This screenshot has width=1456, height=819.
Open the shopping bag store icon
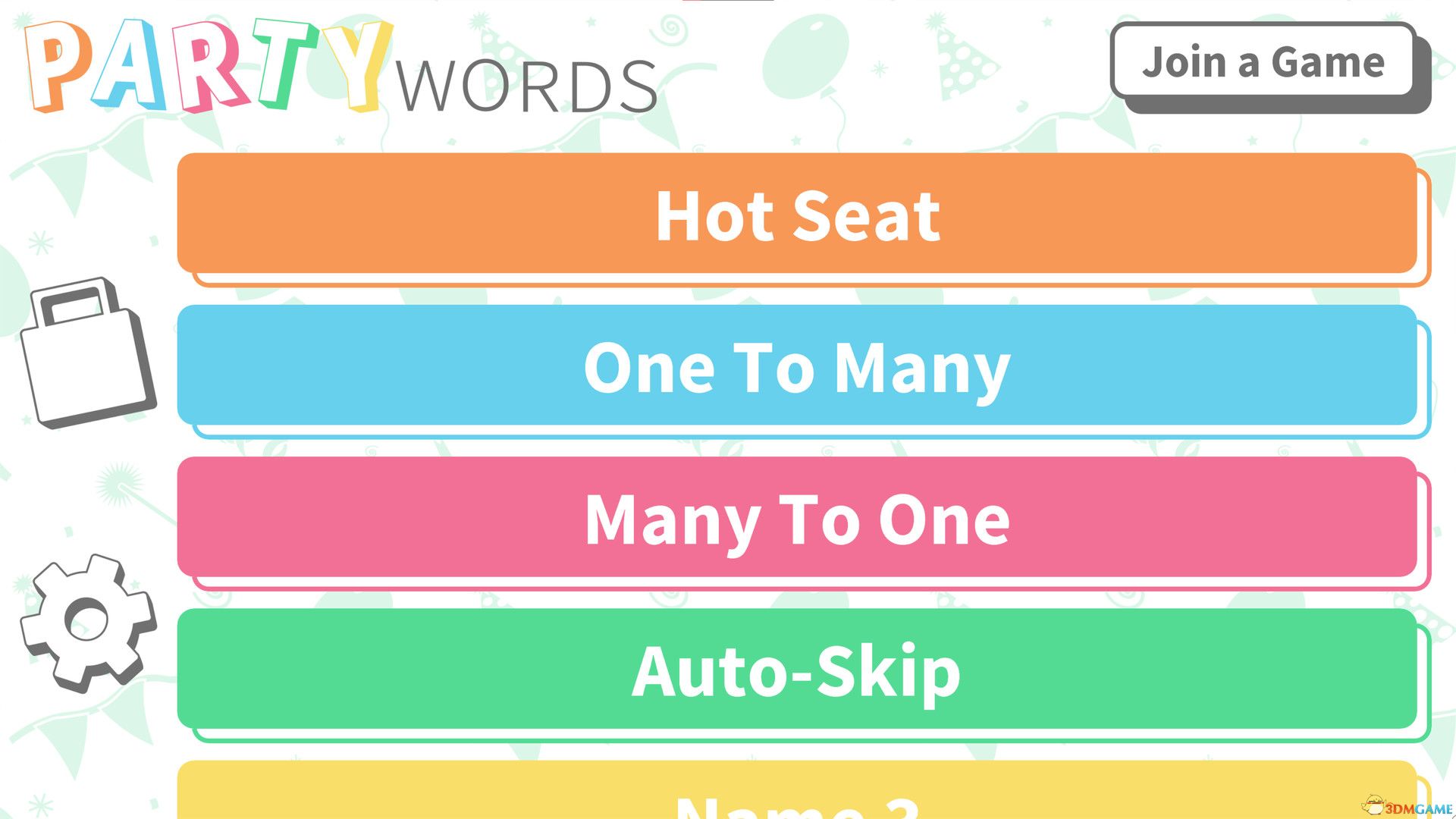[x=87, y=353]
